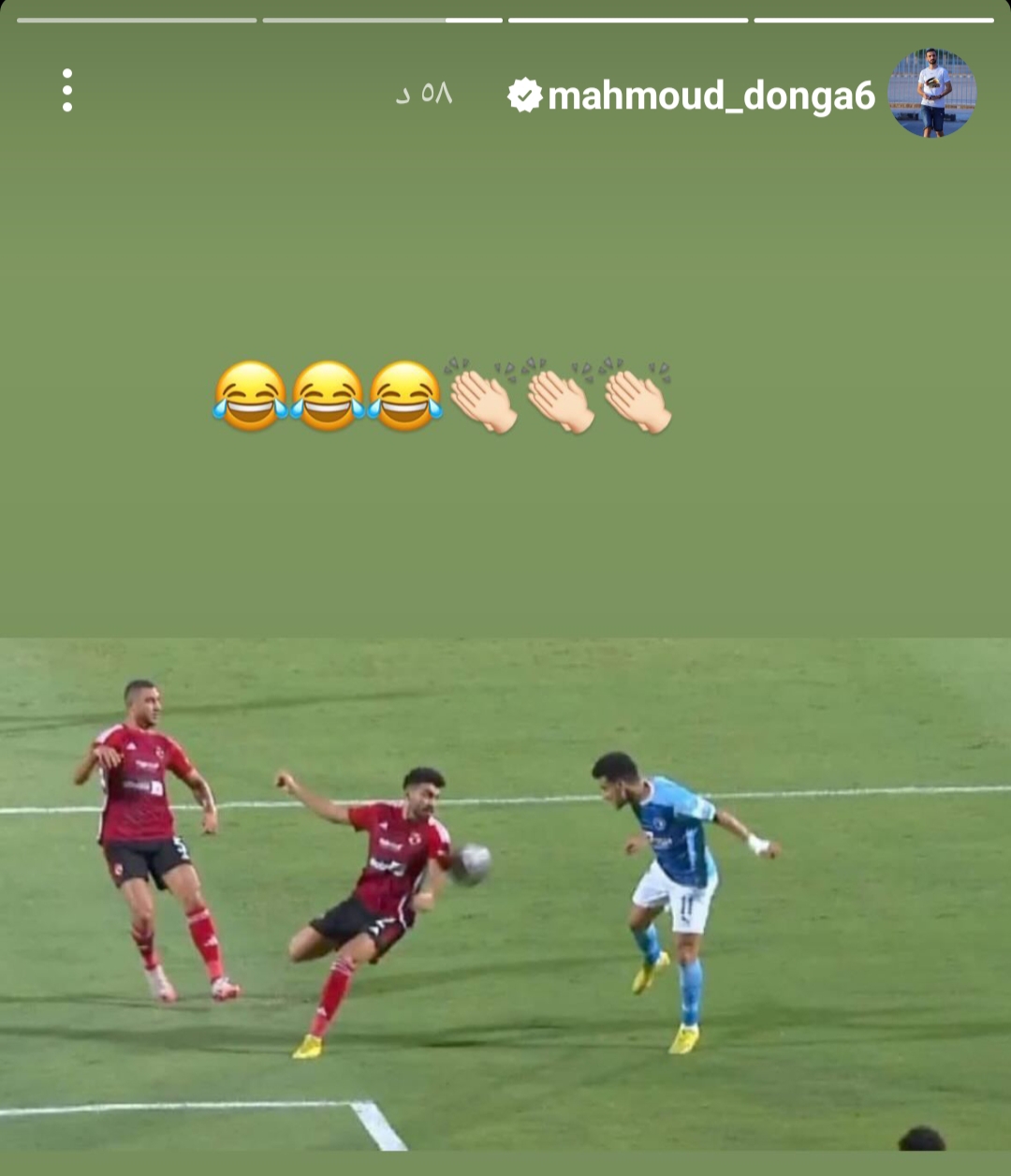Tap the mahmoud_donga6 username

(711, 96)
